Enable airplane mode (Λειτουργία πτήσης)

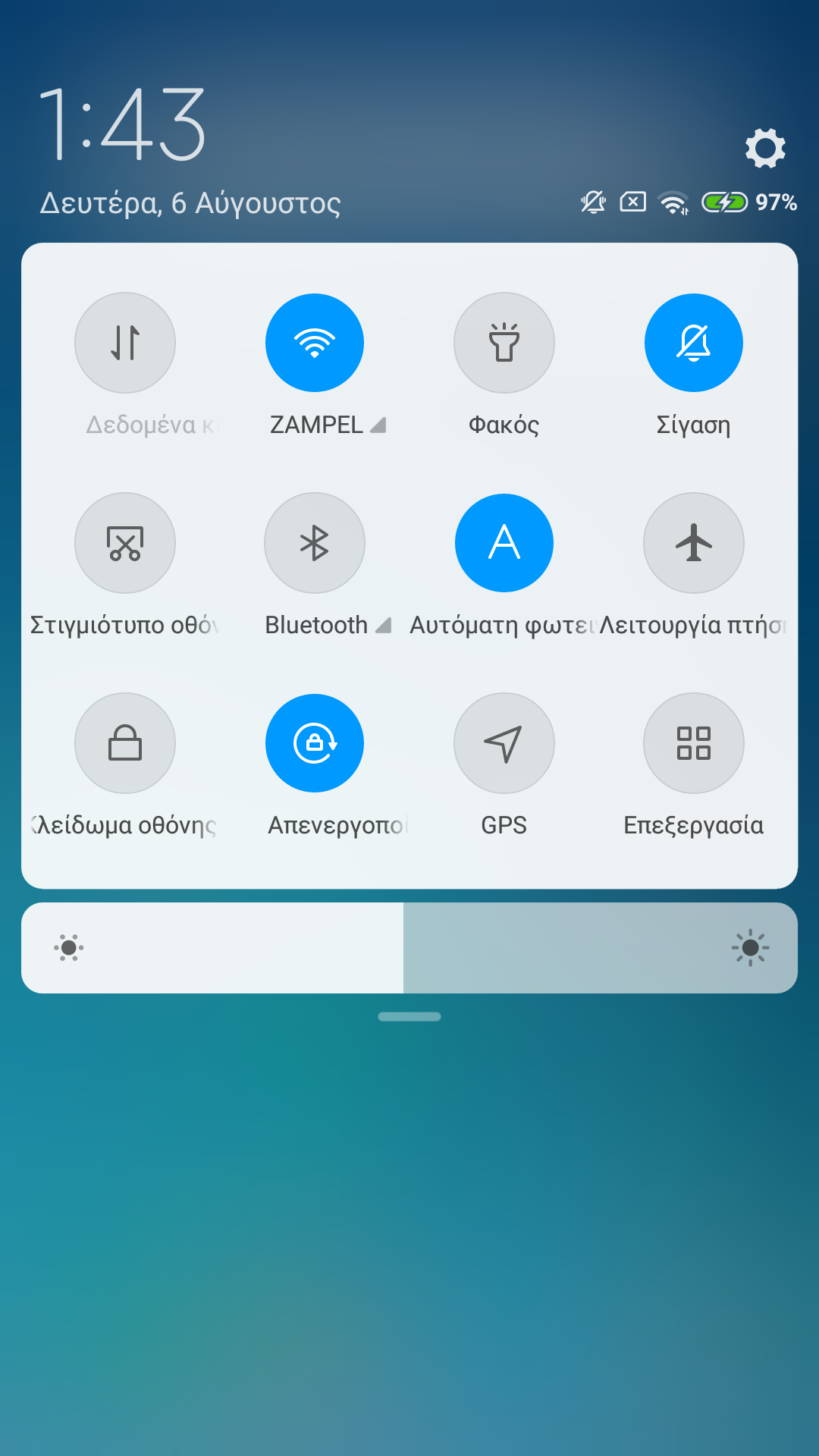point(694,543)
